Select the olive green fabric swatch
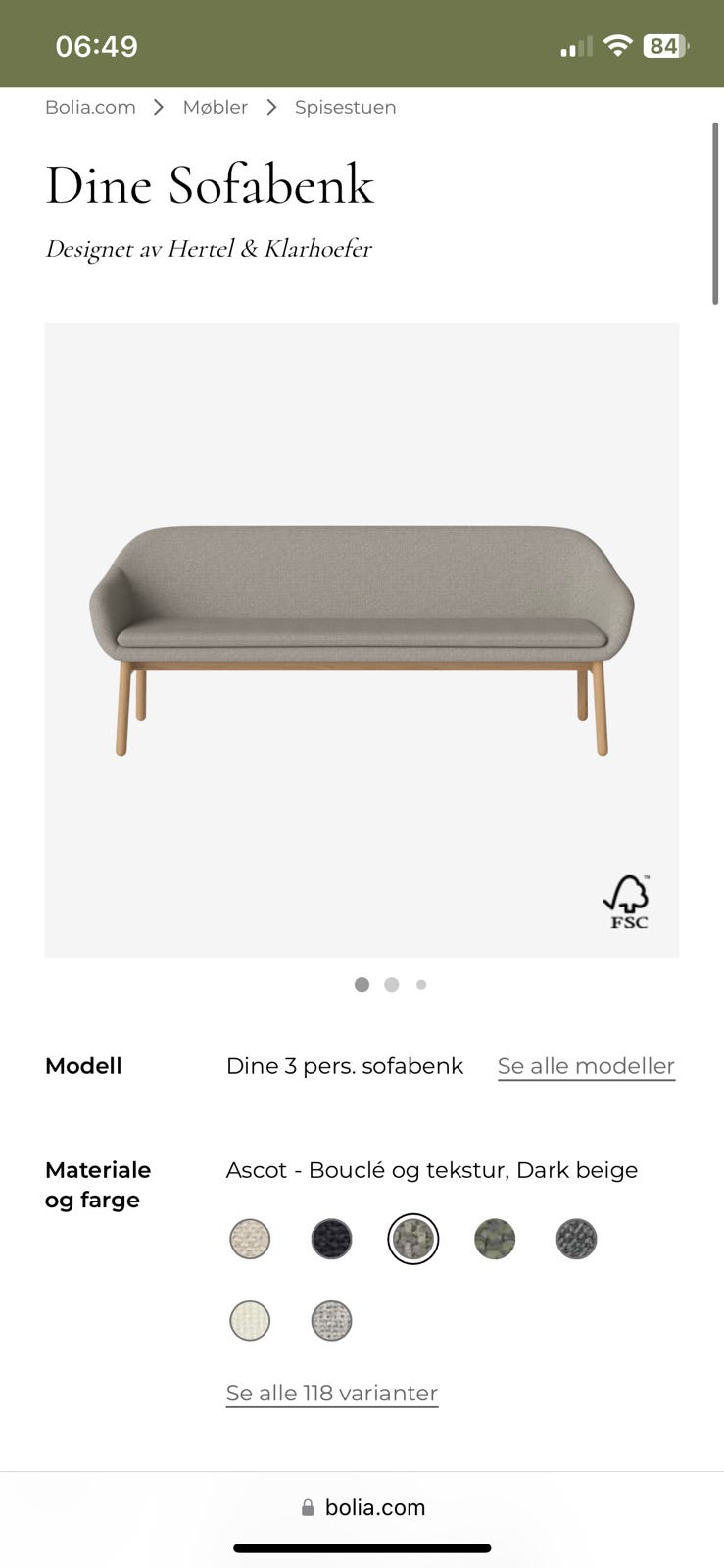The image size is (724, 1568). click(x=494, y=1239)
